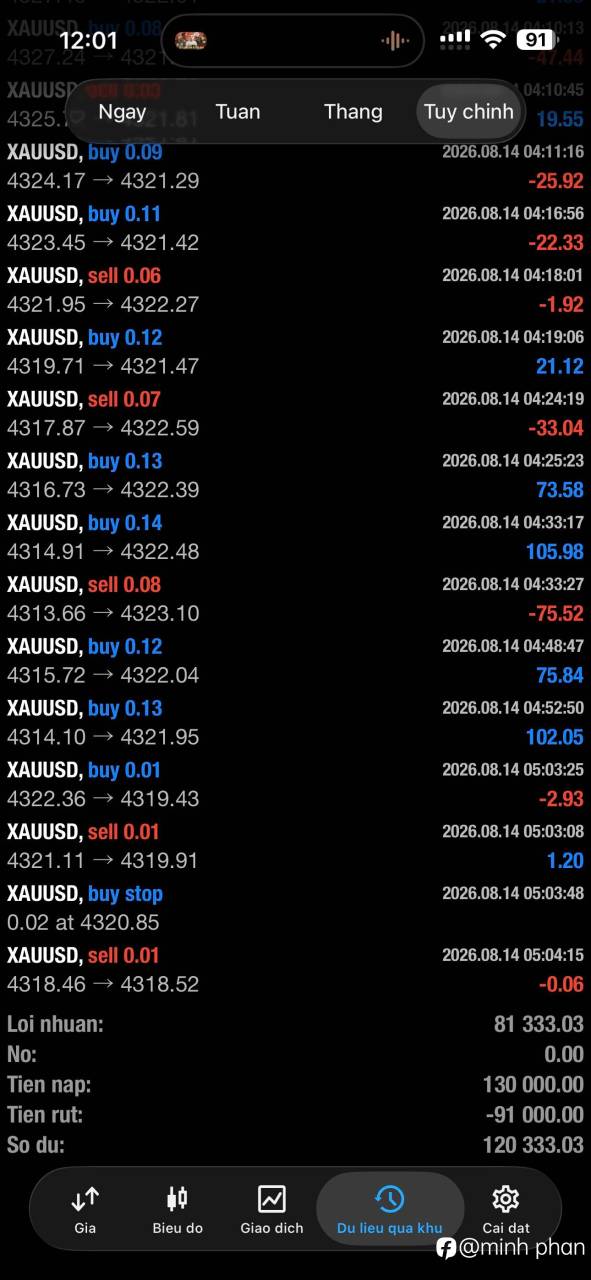Image resolution: width=591 pixels, height=1280 pixels.
Task: Open the Du lieu qua khu history tab
Action: [x=389, y=1209]
